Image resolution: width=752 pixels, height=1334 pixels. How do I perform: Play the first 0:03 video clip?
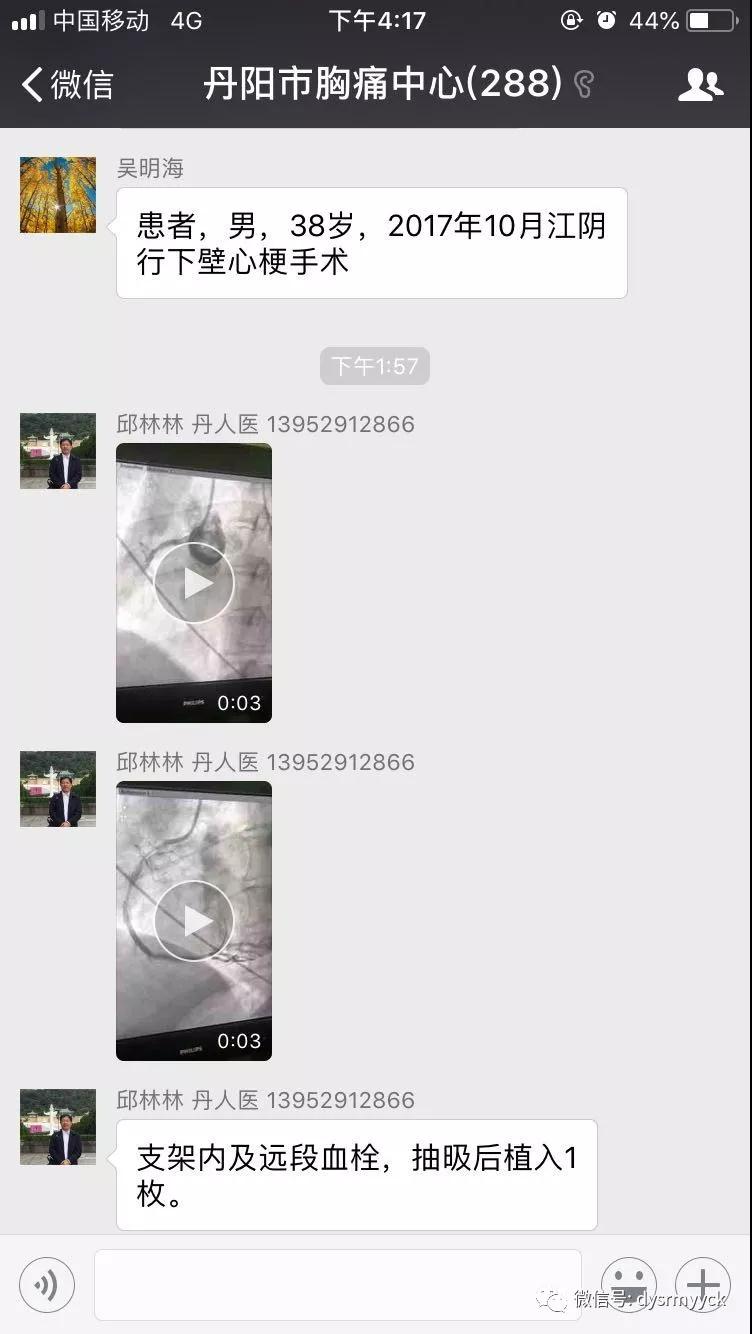(x=194, y=582)
